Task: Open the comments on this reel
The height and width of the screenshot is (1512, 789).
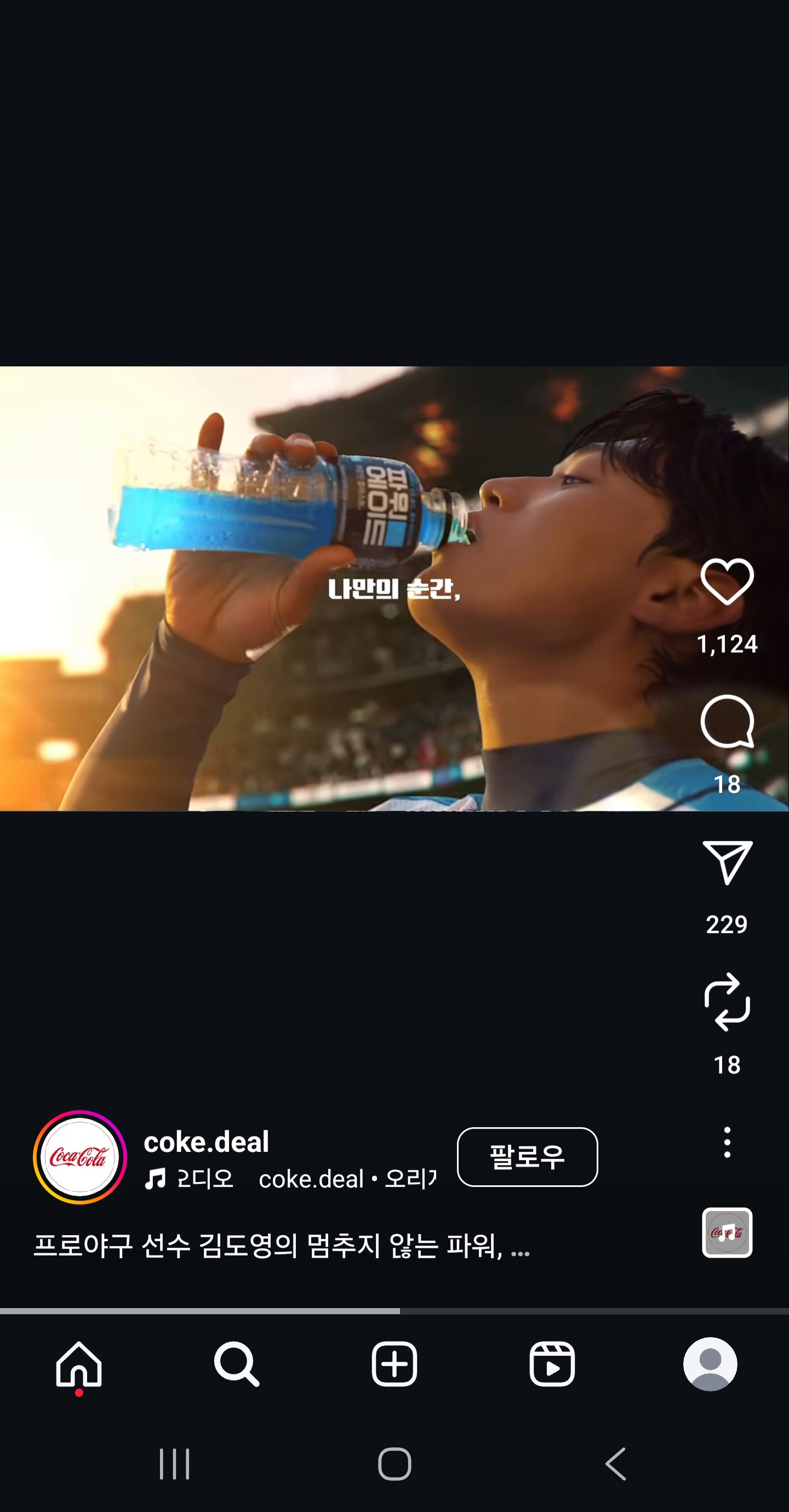Action: tap(726, 722)
